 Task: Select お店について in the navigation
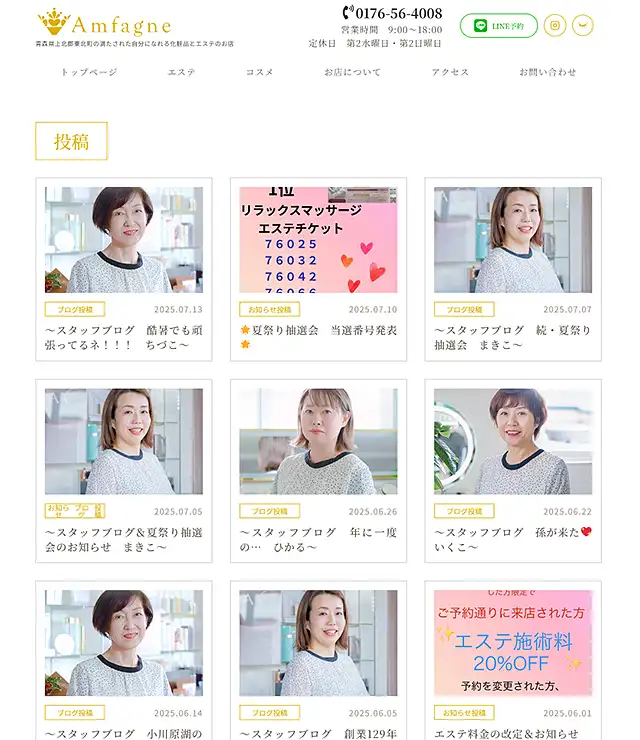coord(352,72)
